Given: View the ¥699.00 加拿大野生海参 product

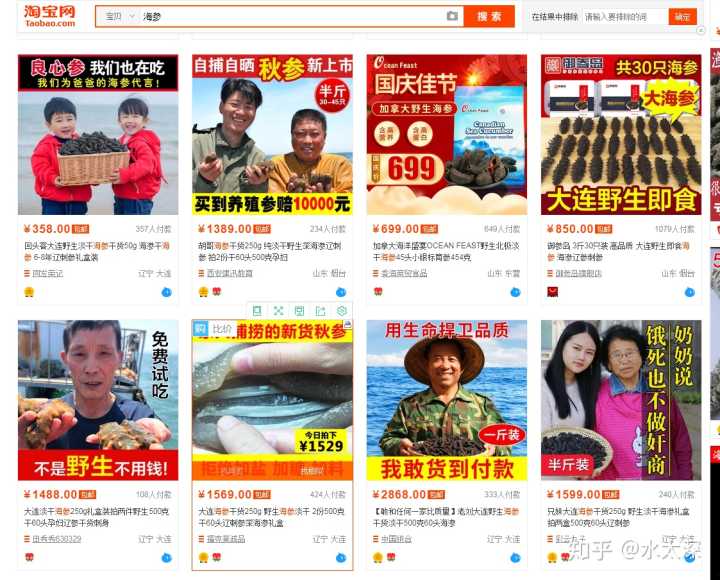Looking at the screenshot, I should point(446,135).
